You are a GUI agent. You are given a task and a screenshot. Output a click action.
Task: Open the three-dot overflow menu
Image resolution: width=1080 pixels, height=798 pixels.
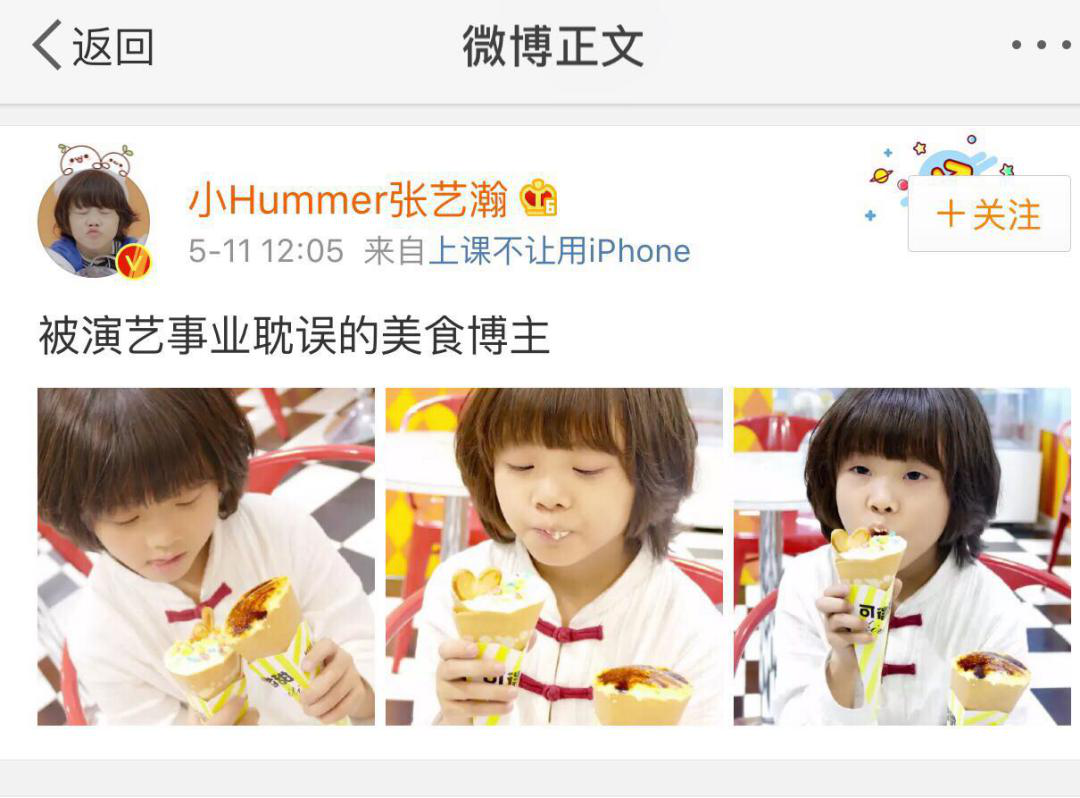click(1040, 45)
